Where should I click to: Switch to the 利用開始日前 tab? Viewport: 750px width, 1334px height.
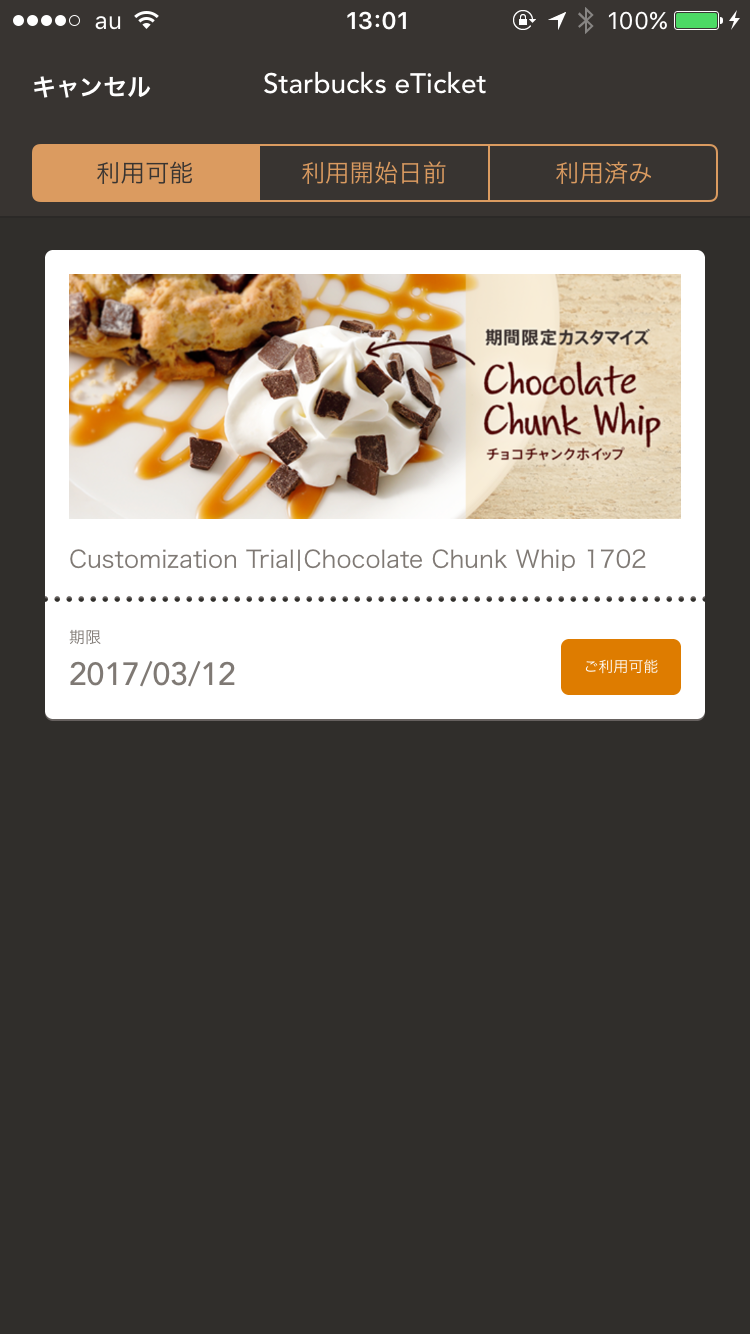coord(374,173)
